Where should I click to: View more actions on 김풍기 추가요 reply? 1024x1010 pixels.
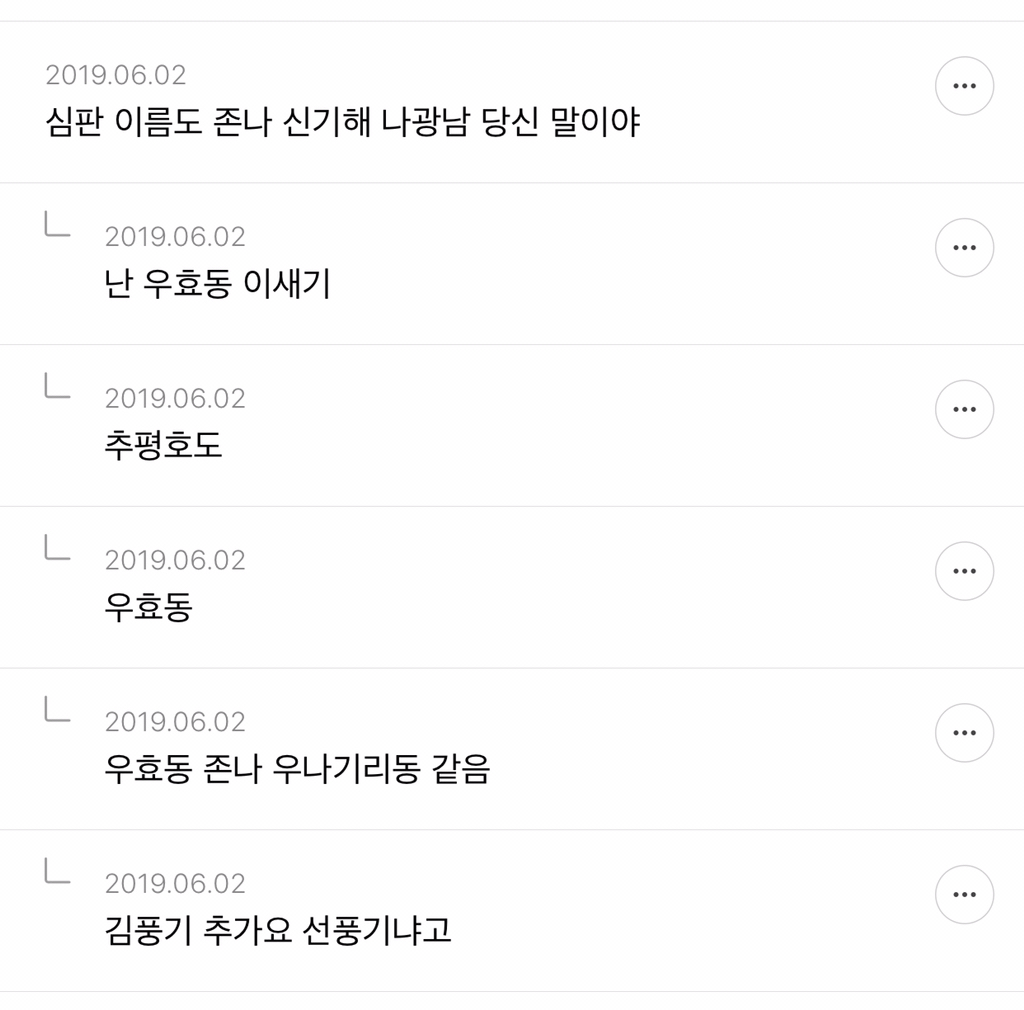point(964,895)
